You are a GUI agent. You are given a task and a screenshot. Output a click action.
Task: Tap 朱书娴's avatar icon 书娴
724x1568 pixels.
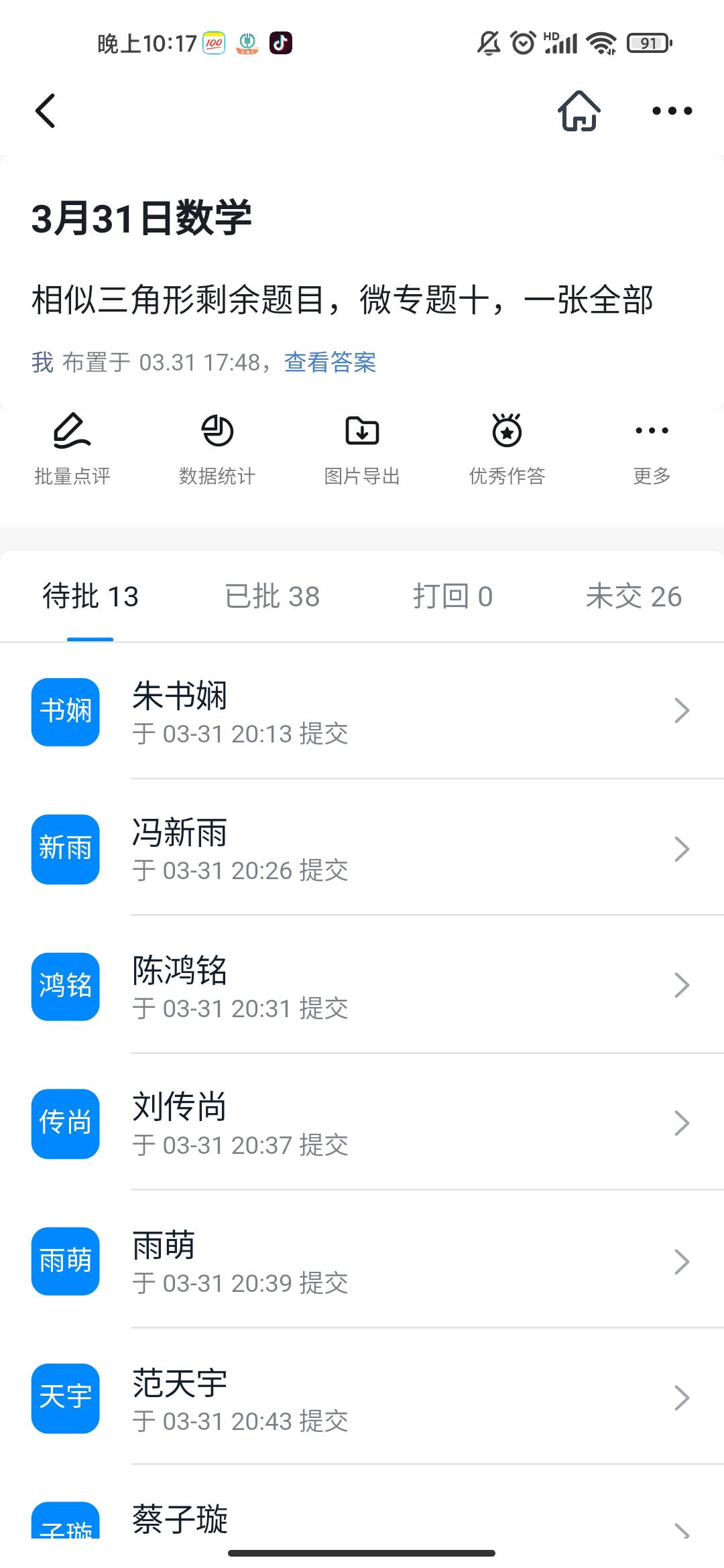click(64, 711)
